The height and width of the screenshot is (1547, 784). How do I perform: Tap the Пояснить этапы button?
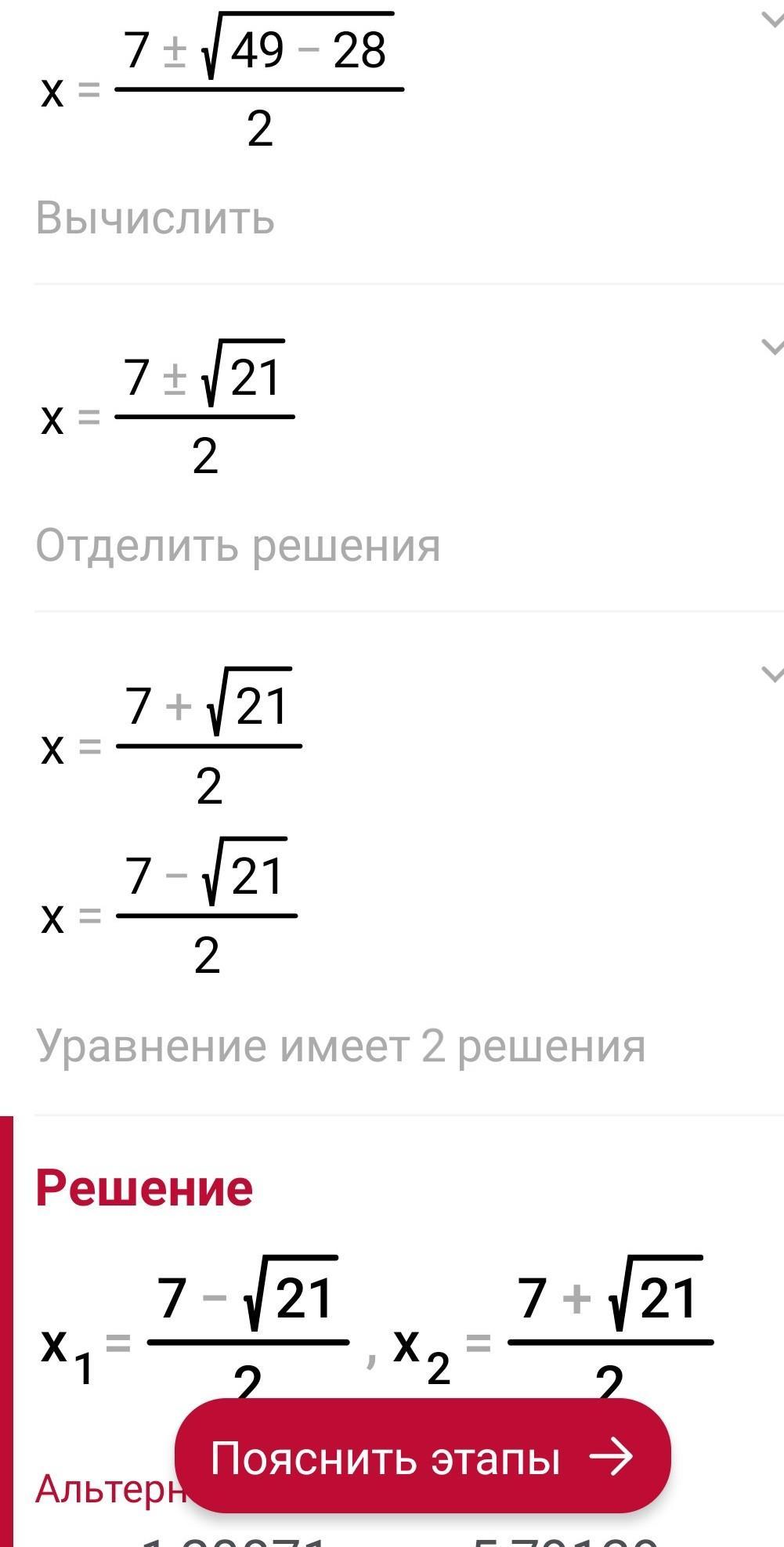click(x=422, y=1457)
